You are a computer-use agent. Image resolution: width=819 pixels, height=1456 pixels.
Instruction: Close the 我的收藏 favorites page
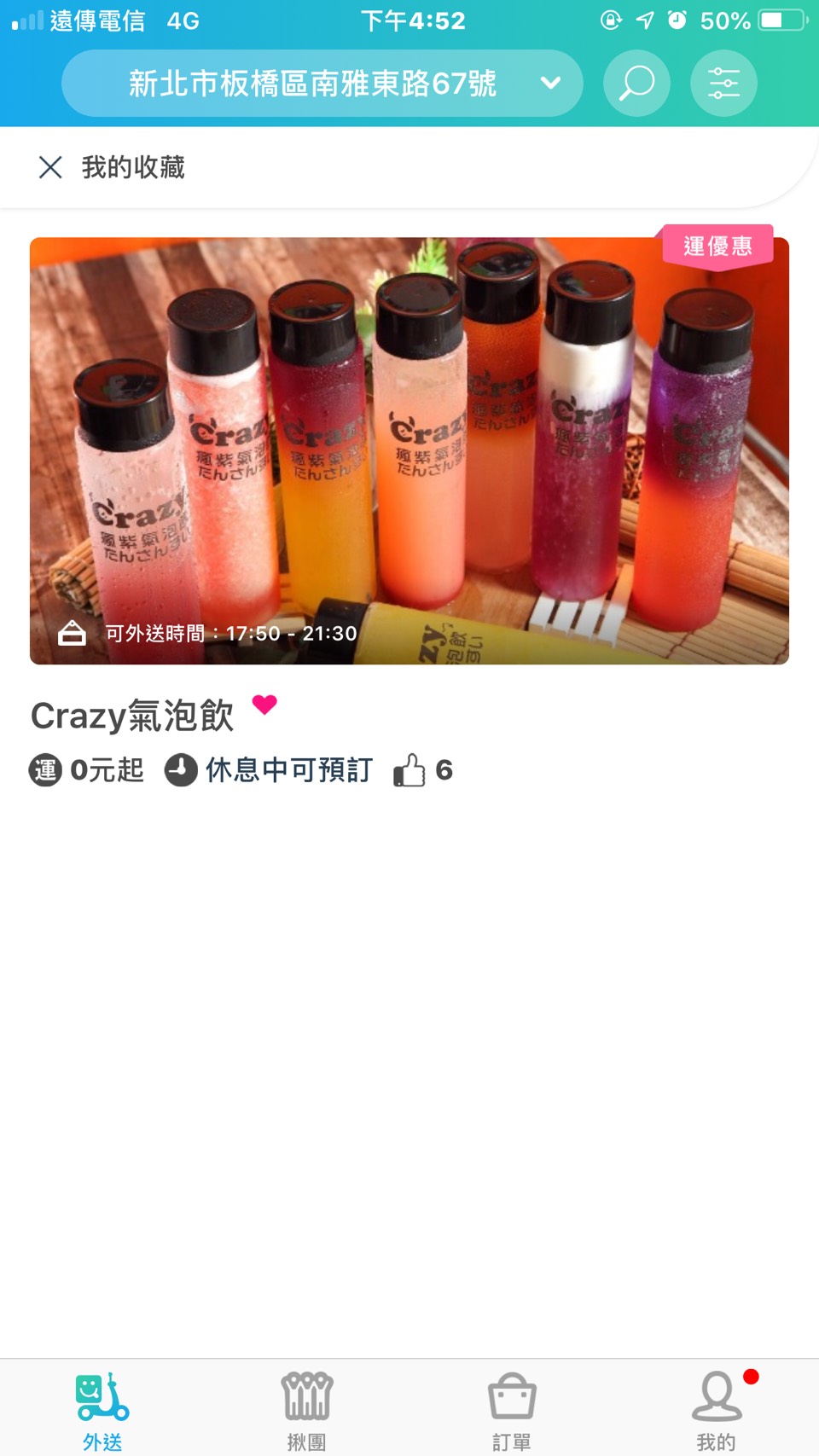click(x=50, y=167)
